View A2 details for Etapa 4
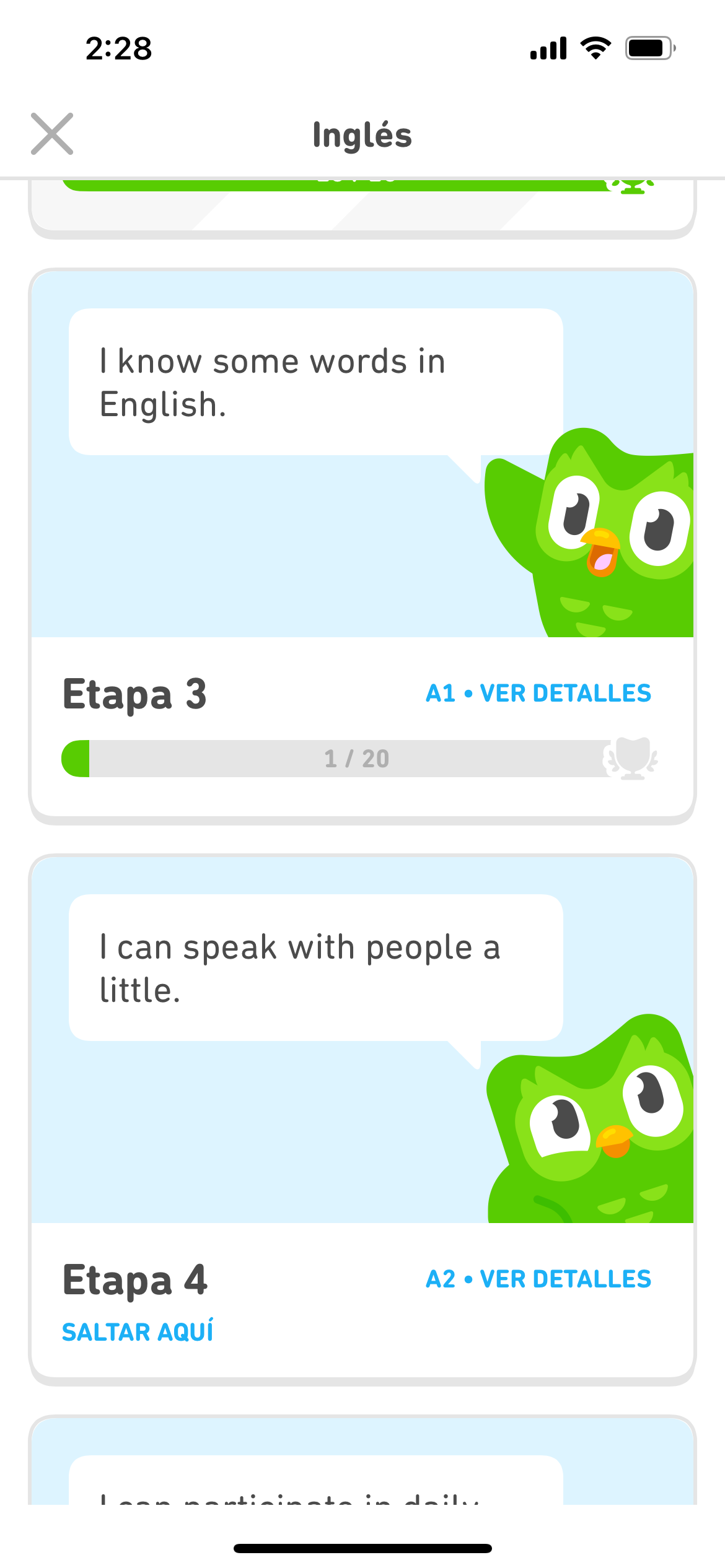 [x=538, y=1279]
